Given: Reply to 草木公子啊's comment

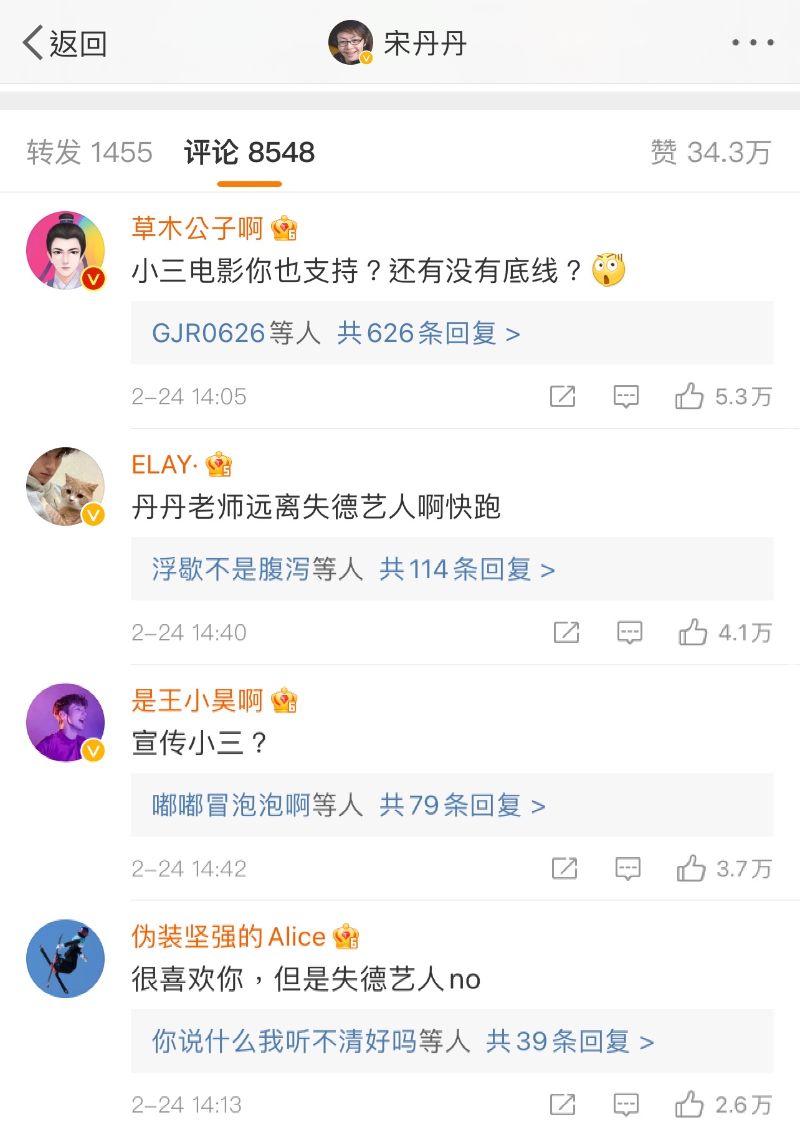Looking at the screenshot, I should pyautogui.click(x=626, y=397).
